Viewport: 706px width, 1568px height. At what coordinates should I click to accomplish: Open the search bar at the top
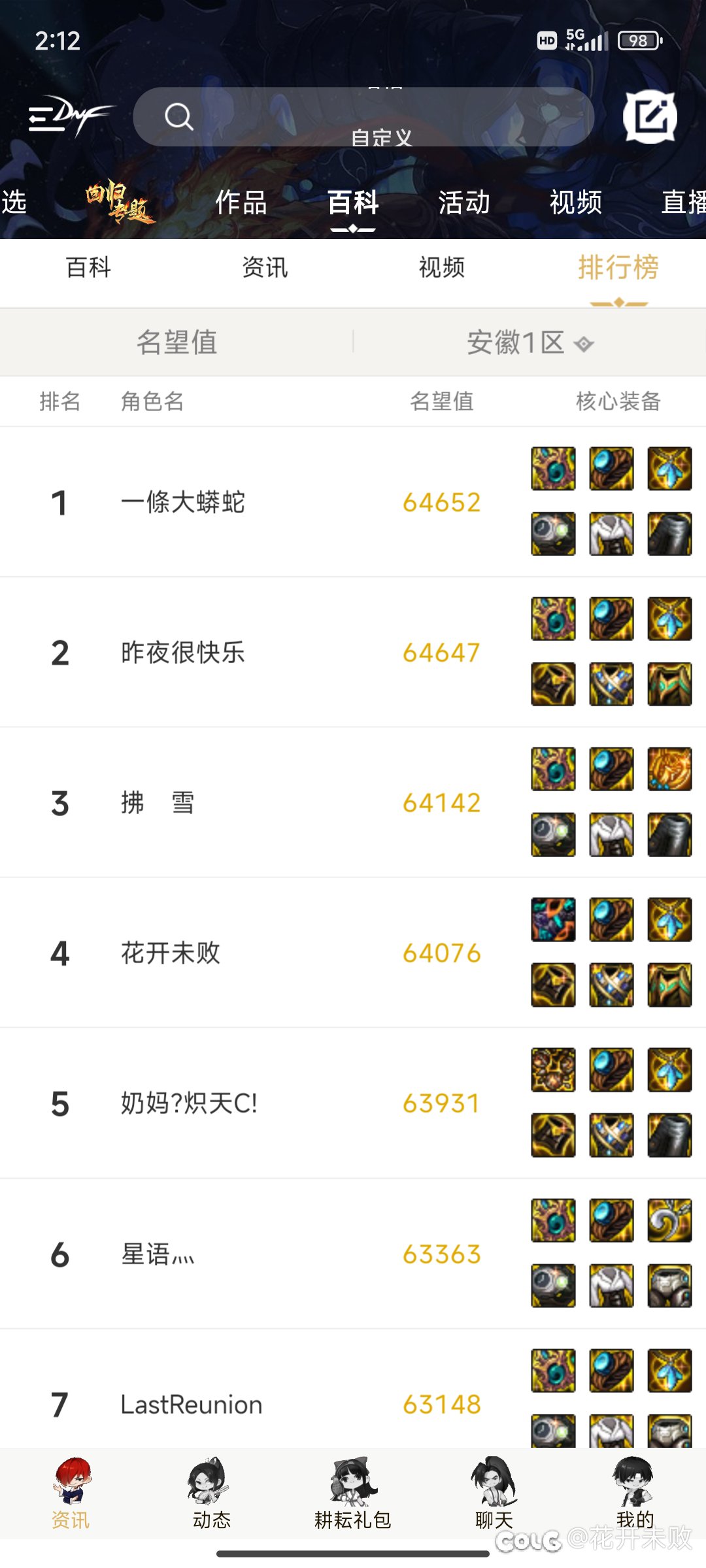[x=363, y=117]
